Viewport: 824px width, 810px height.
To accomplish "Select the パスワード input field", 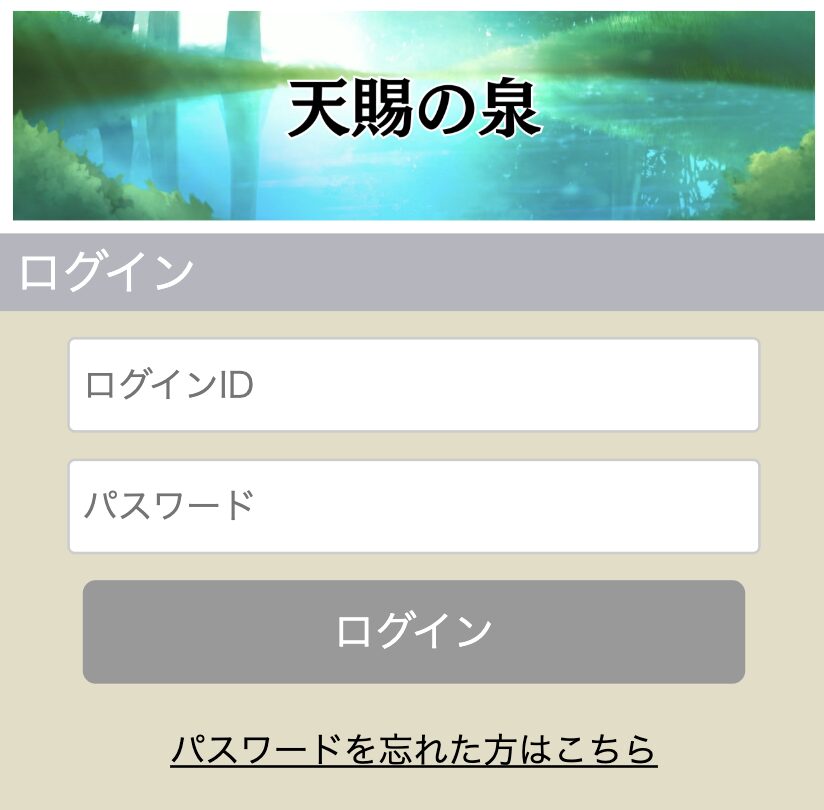I will pyautogui.click(x=413, y=506).
